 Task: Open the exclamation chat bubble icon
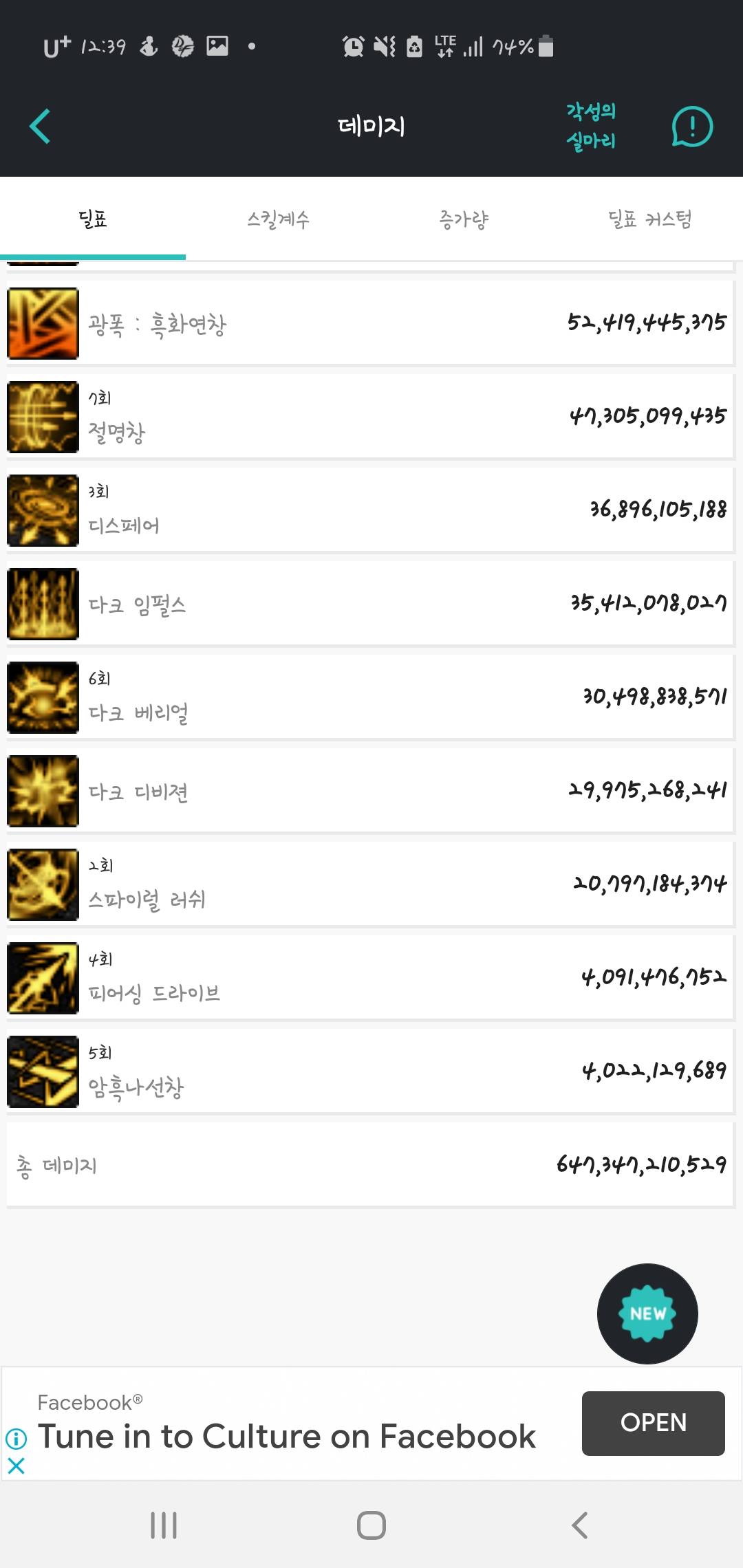tap(691, 127)
